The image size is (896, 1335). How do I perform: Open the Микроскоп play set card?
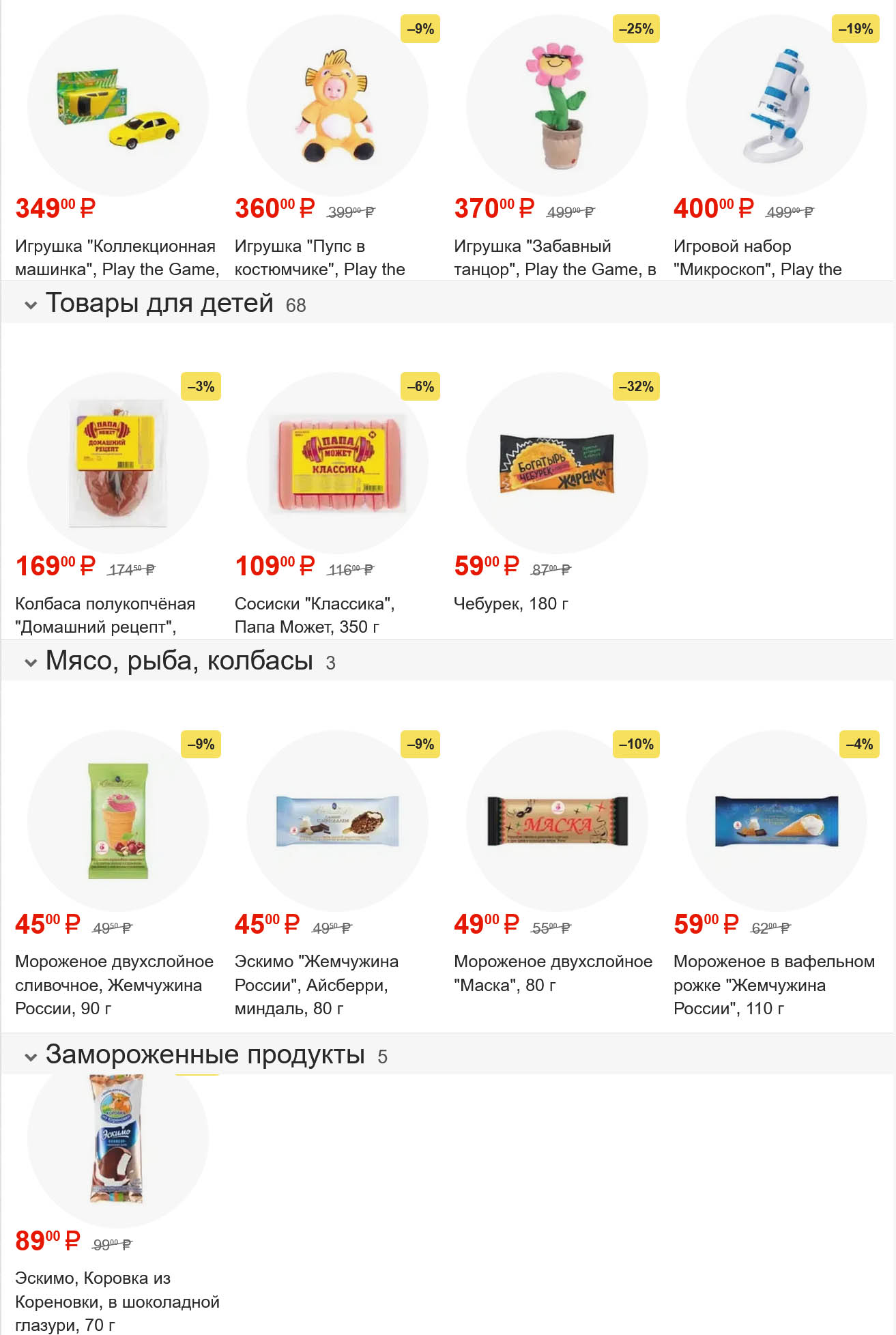(x=776, y=106)
